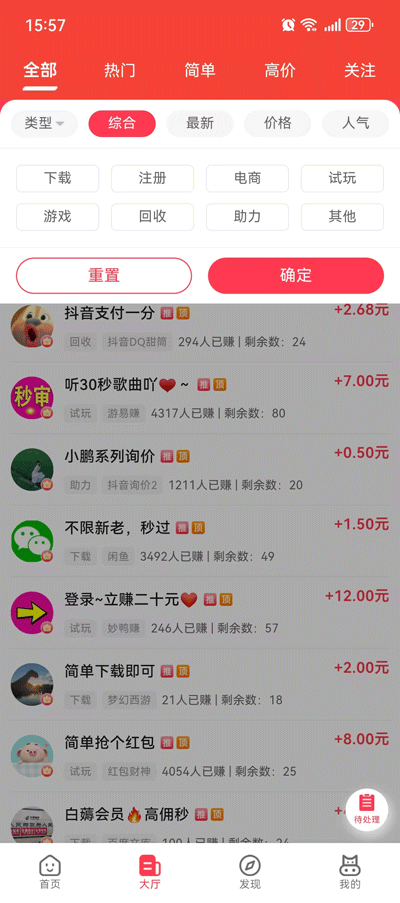Screen dimensions: 400x903
Task: Open the 发现 bottom tab
Action: [250, 872]
